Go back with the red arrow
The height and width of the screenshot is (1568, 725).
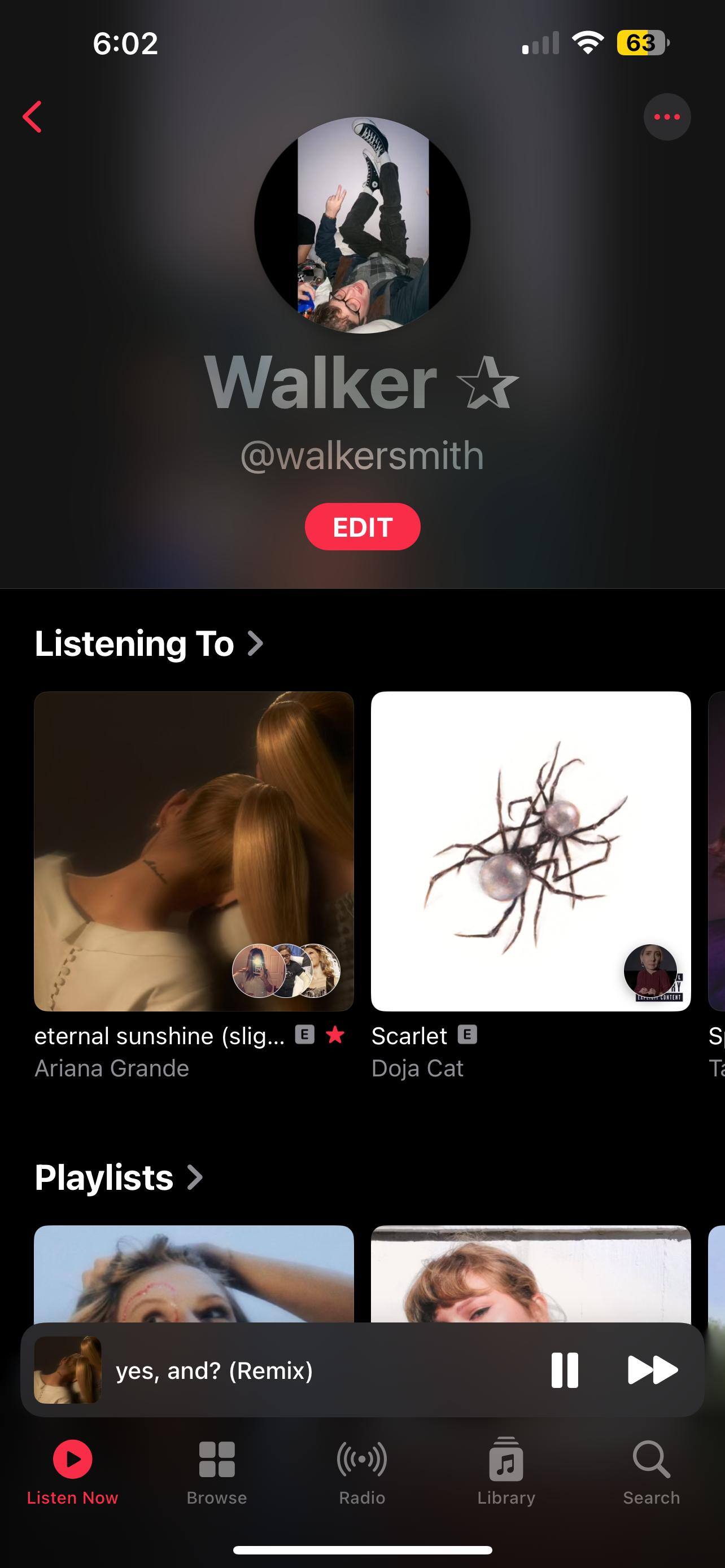point(33,116)
